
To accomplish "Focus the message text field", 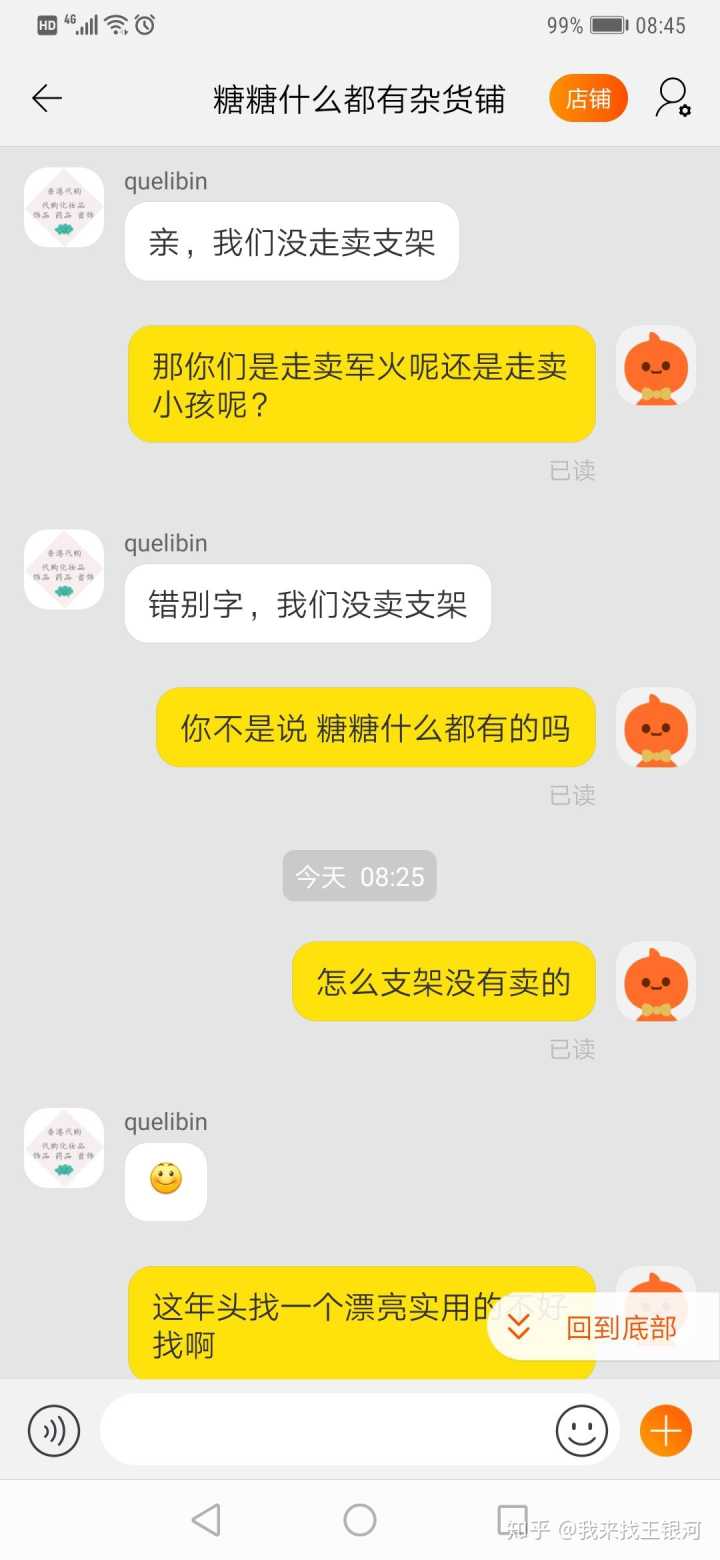I will click(x=325, y=1431).
